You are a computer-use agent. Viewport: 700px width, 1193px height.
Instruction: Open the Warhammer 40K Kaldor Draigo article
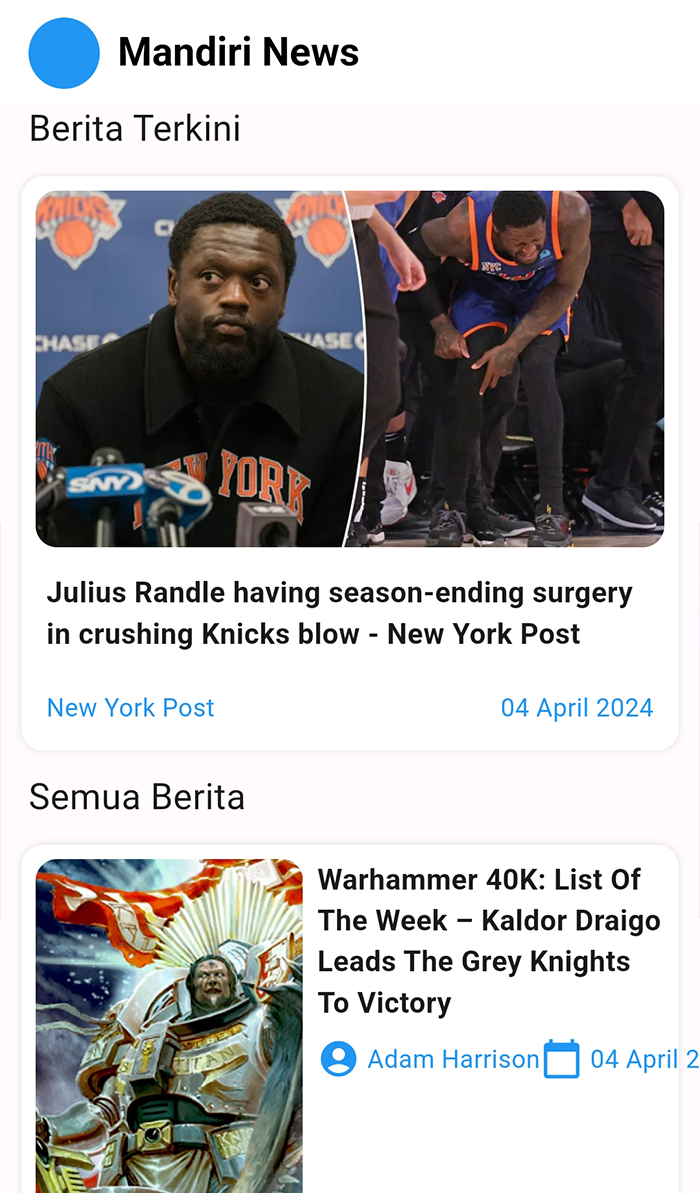coord(350,1019)
